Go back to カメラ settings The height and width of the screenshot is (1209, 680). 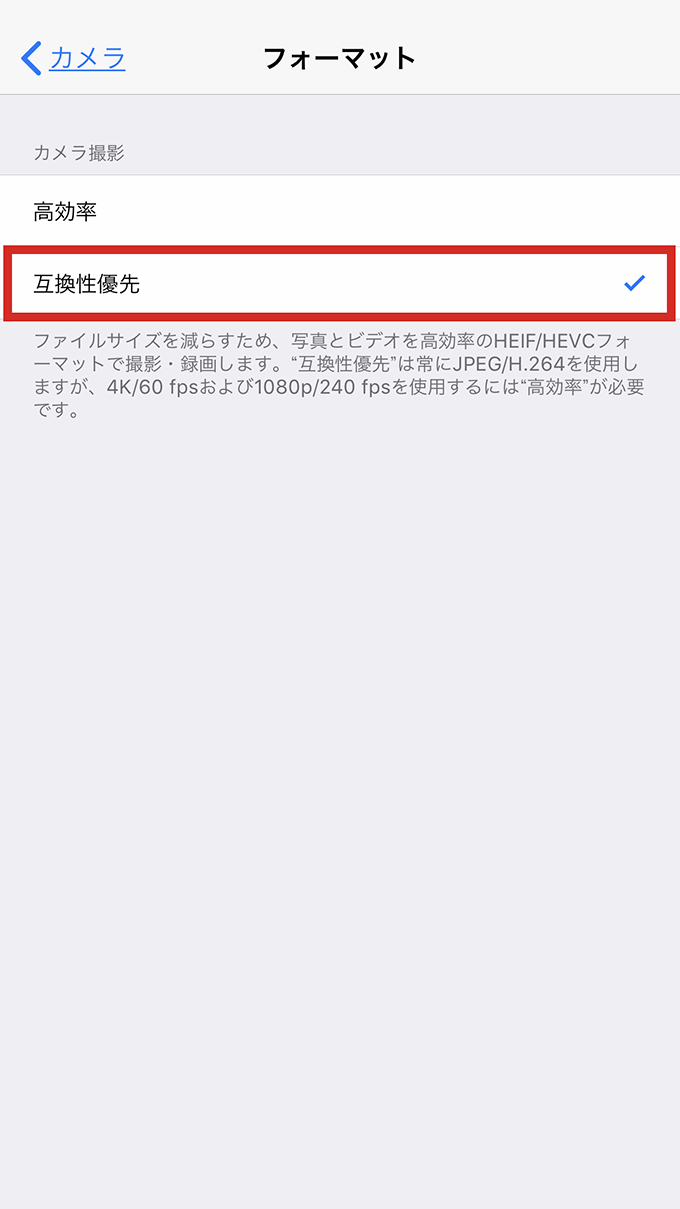[x=73, y=58]
